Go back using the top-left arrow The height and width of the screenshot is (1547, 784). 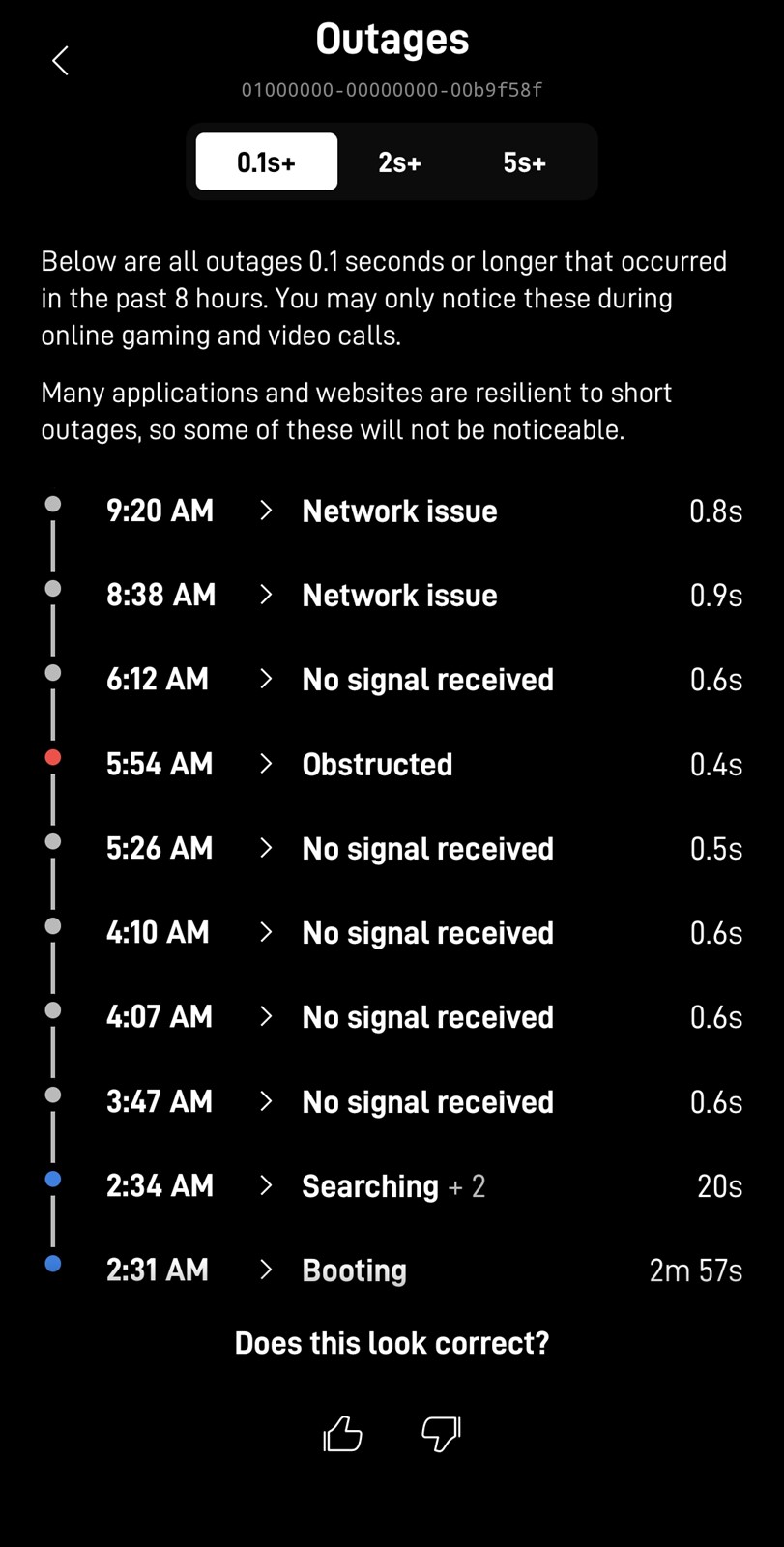60,61
